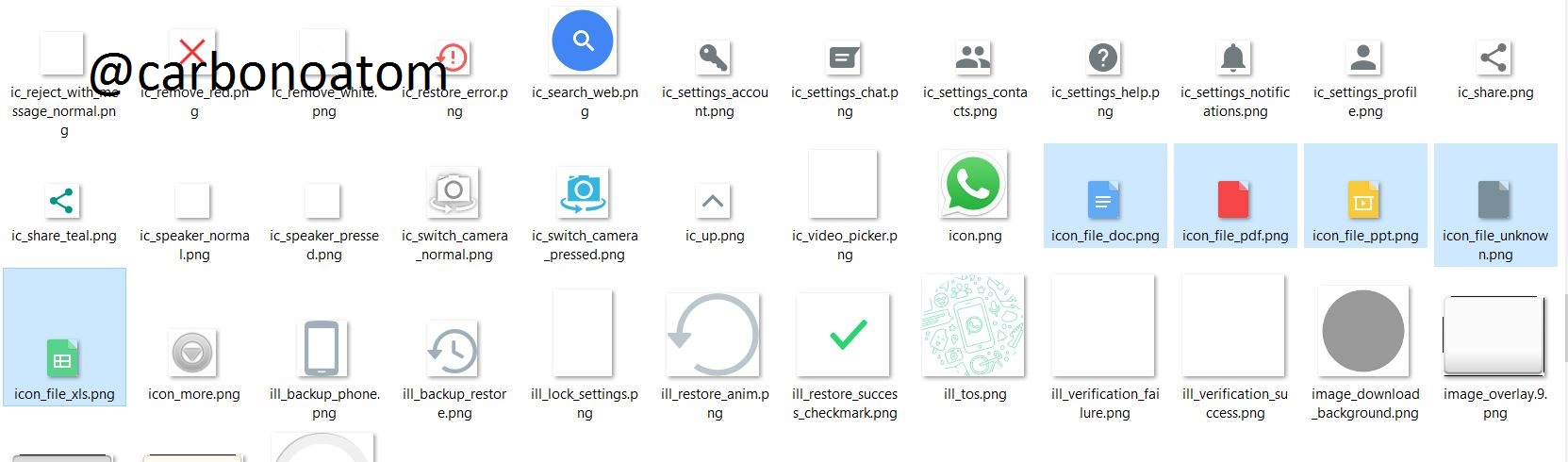
Task: Click the ic_share.png file
Action: [x=1494, y=58]
